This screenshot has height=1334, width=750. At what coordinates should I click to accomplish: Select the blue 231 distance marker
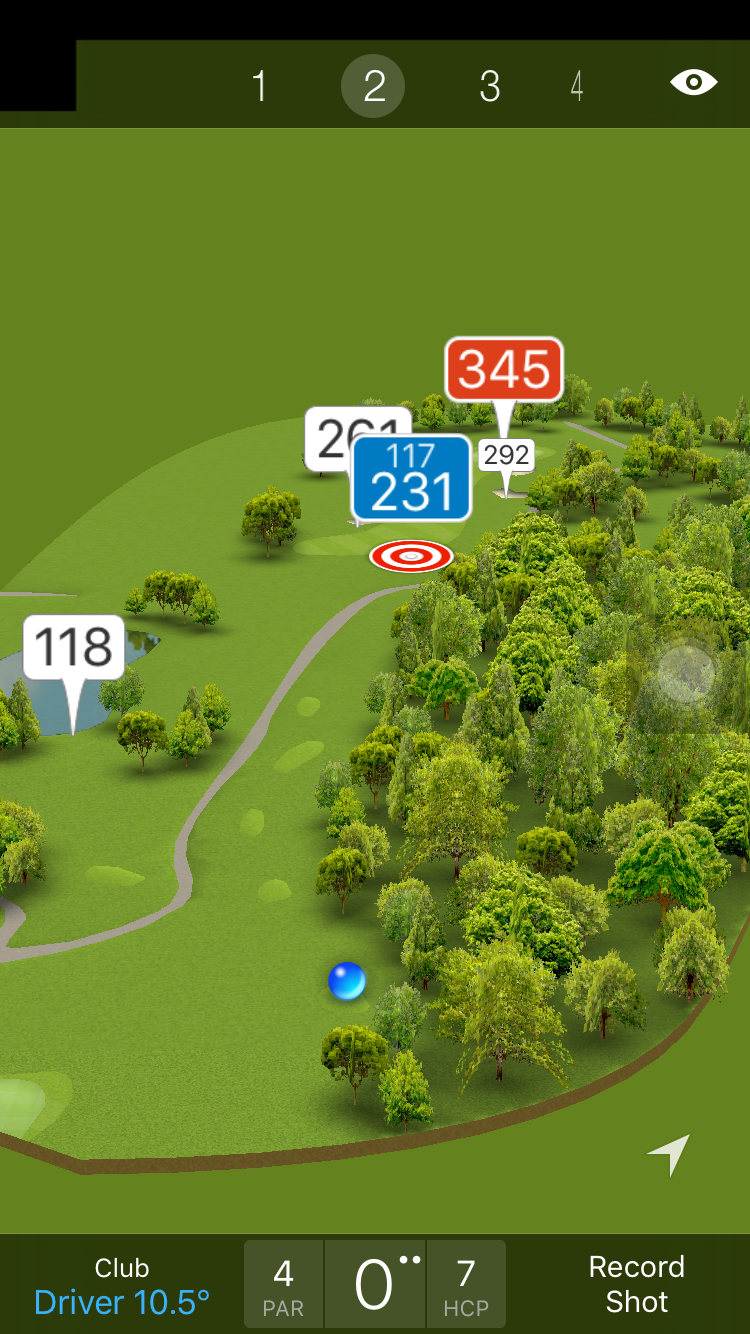tap(411, 478)
